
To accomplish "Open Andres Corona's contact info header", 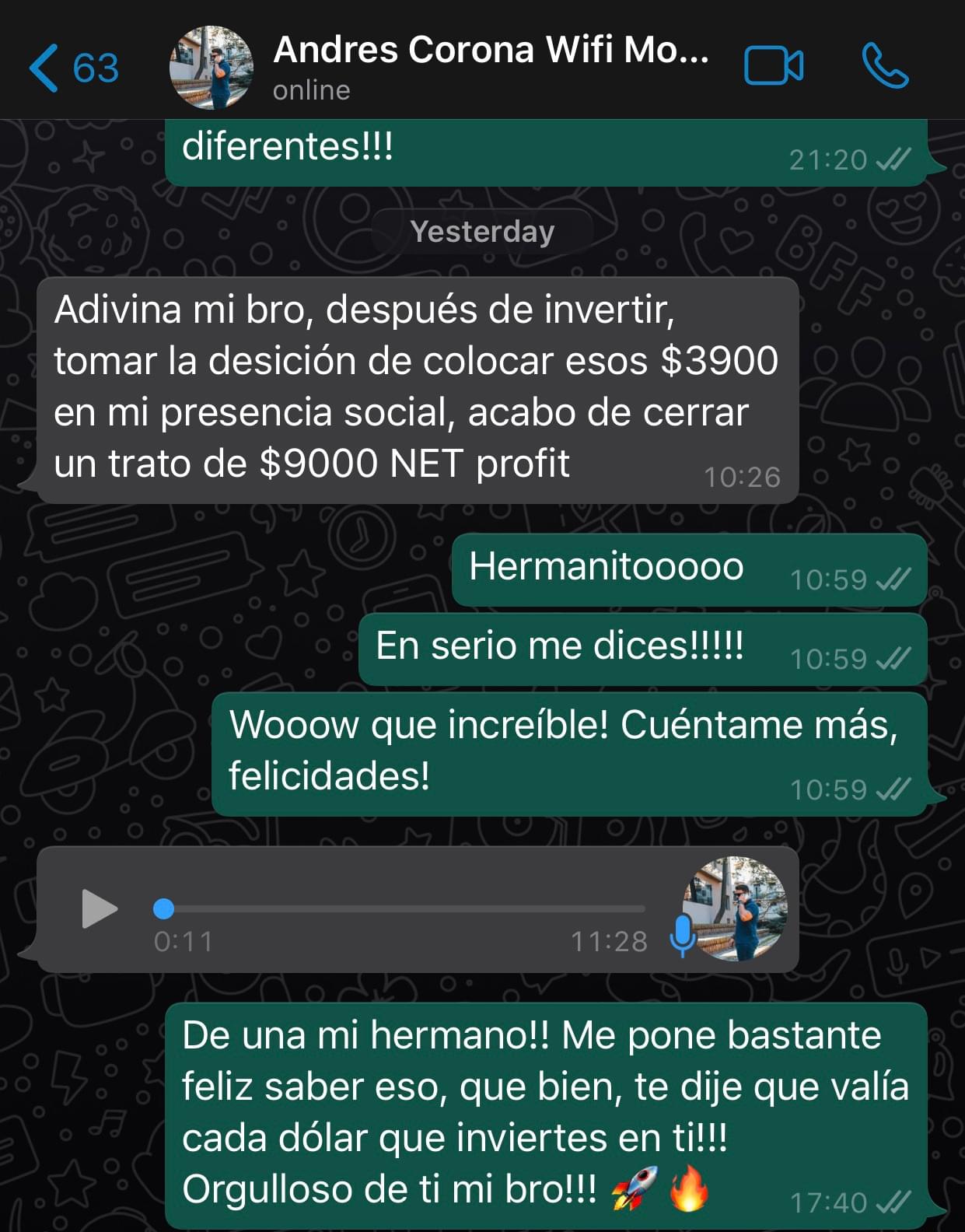I will [490, 66].
